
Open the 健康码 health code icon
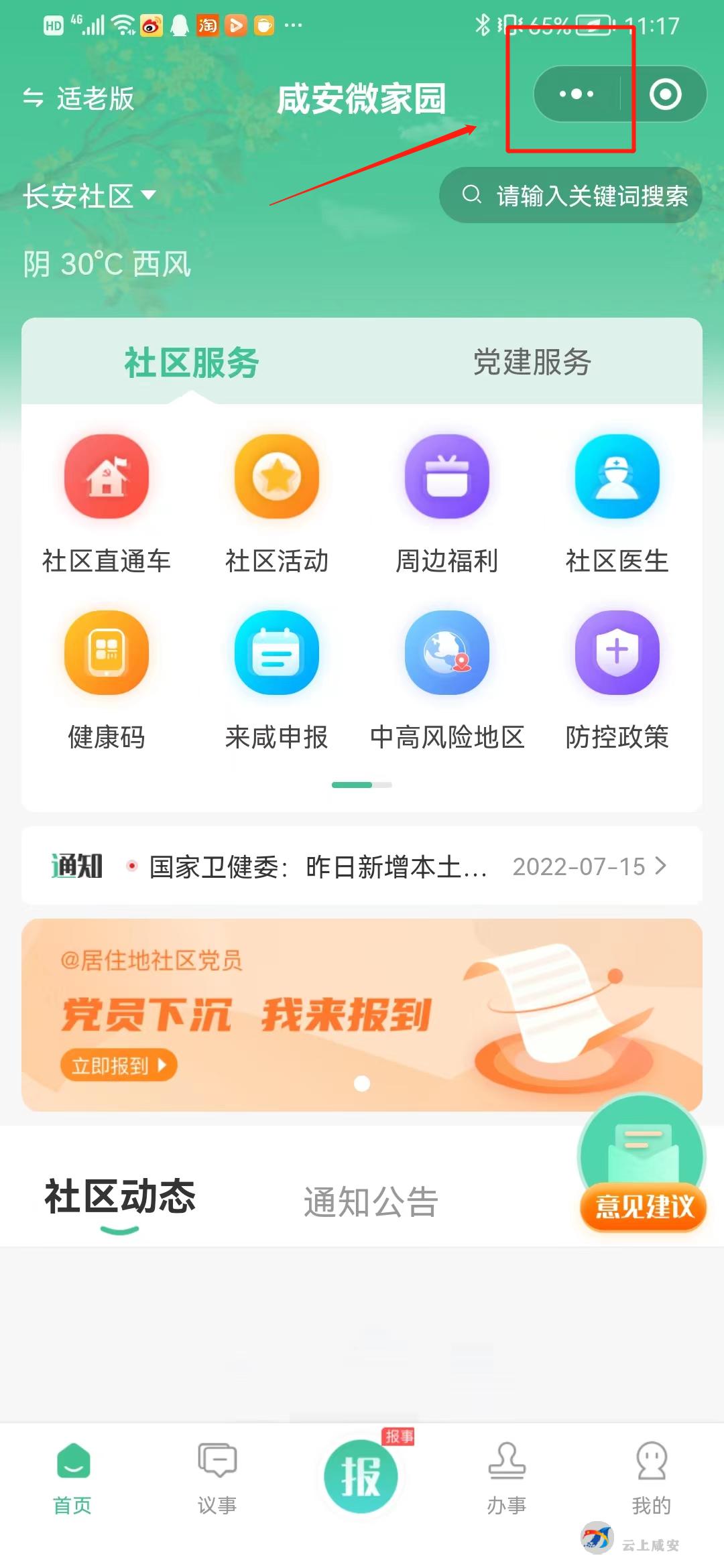[107, 653]
